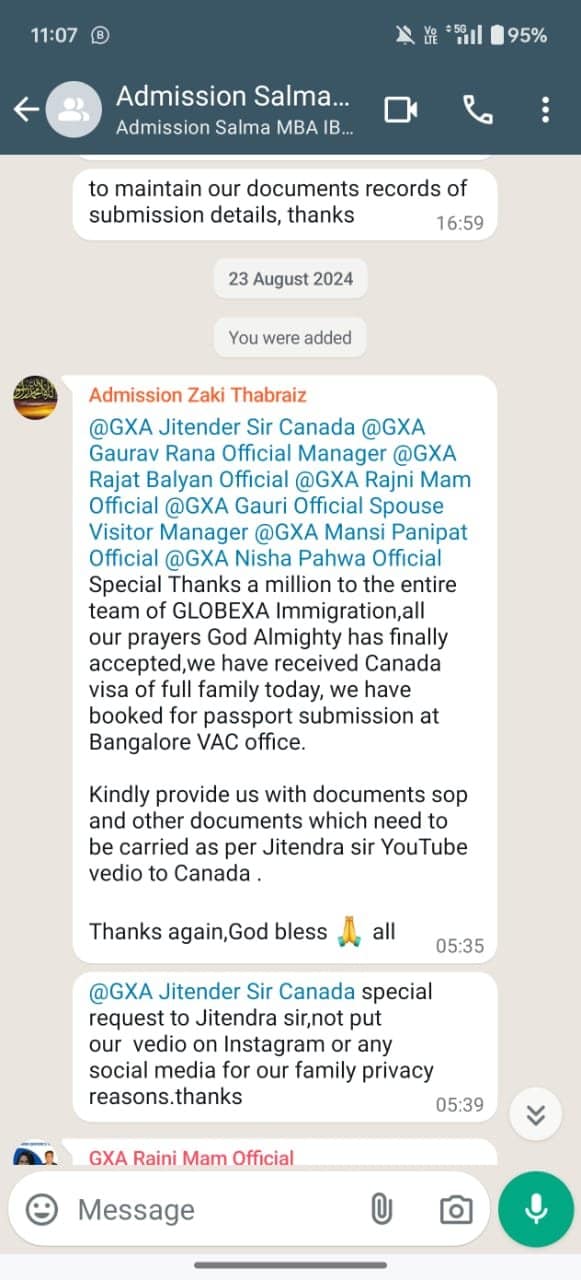The height and width of the screenshot is (1280, 581).
Task: Tap the Admission Zaki Thabraiz sender name
Action: click(198, 395)
